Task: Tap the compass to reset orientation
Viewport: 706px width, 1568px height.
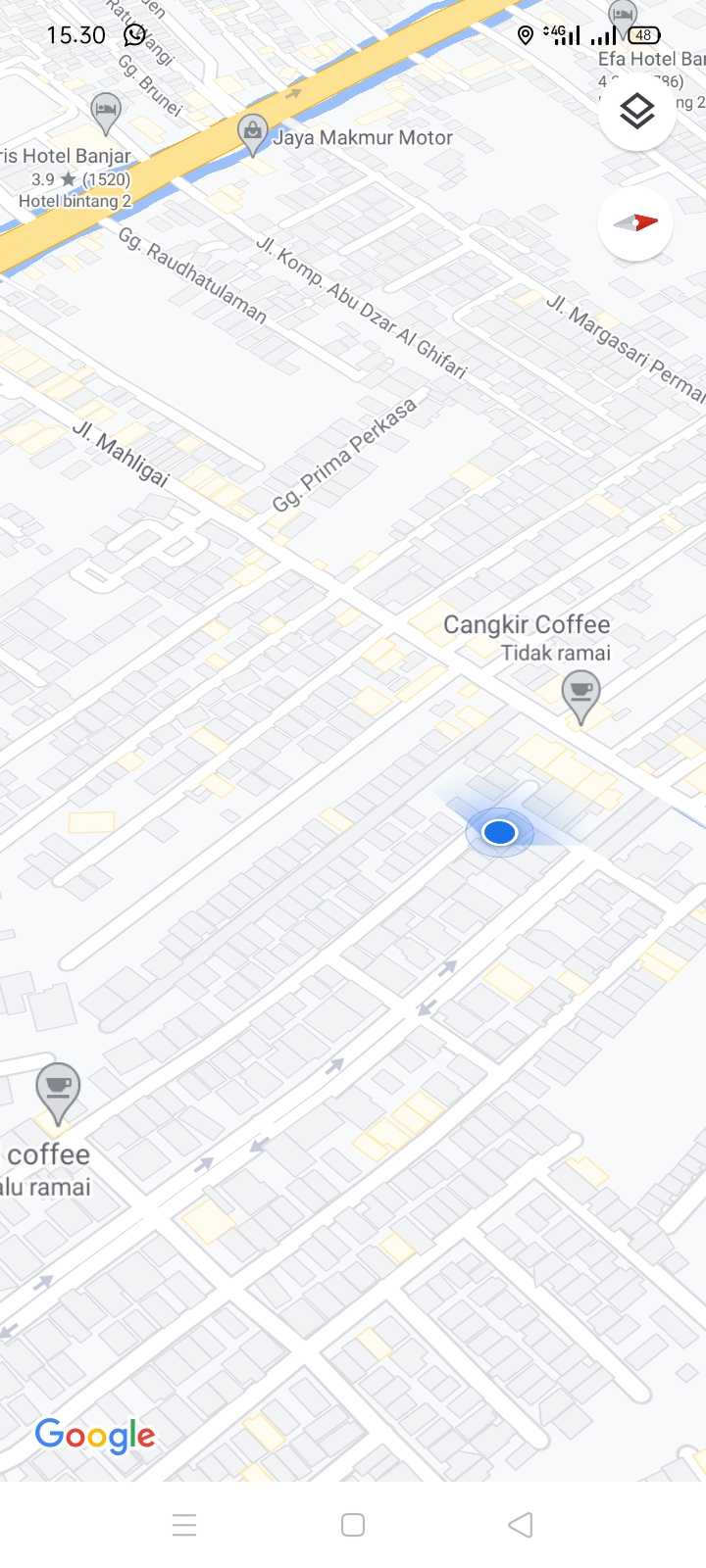Action: click(x=635, y=223)
